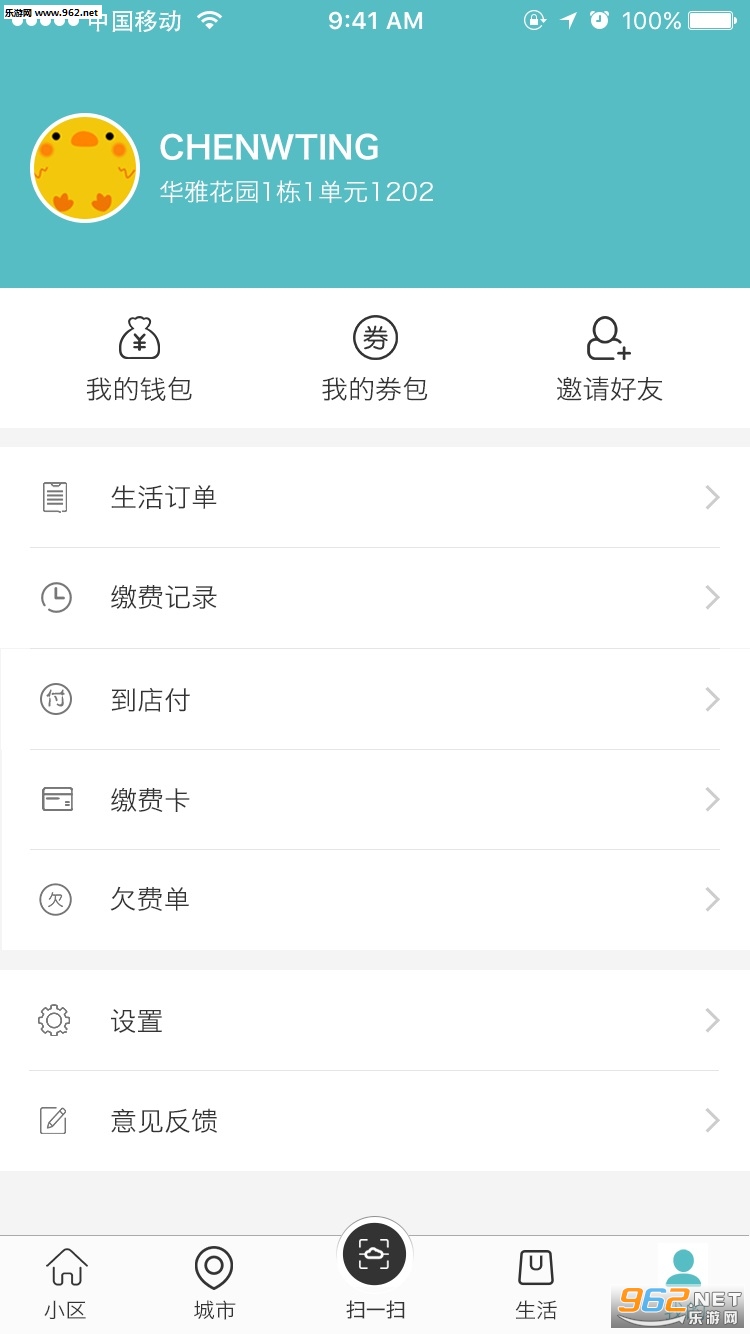This screenshot has height=1334, width=750.
Task: Open the 到店付 row
Action: click(375, 699)
